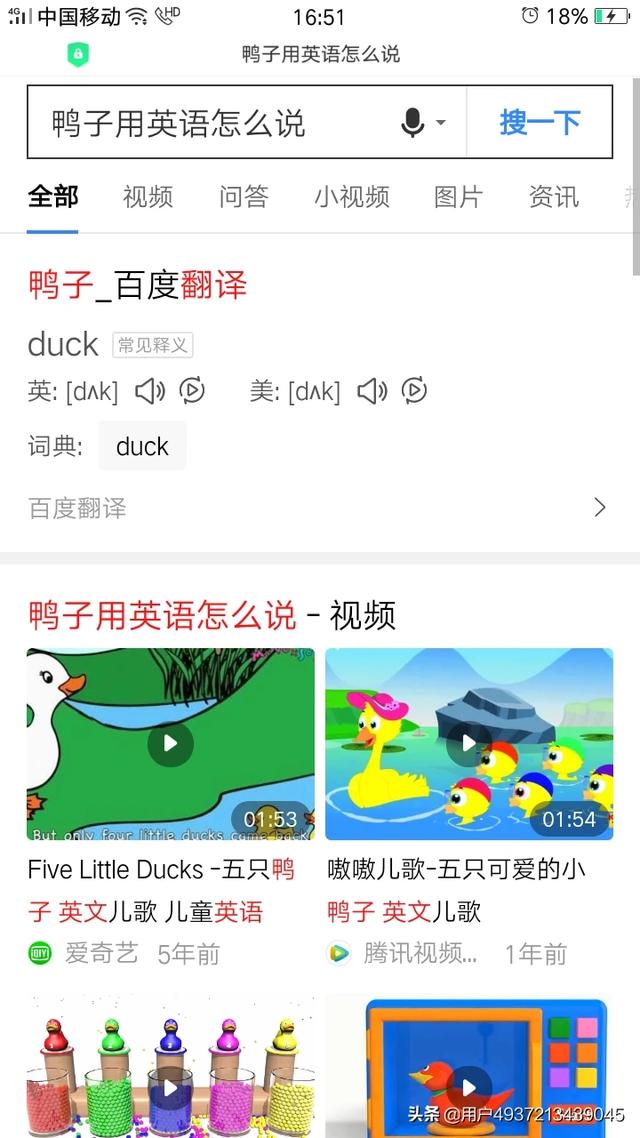640x1138 pixels.
Task: Open the 小视频 tab
Action: click(352, 197)
